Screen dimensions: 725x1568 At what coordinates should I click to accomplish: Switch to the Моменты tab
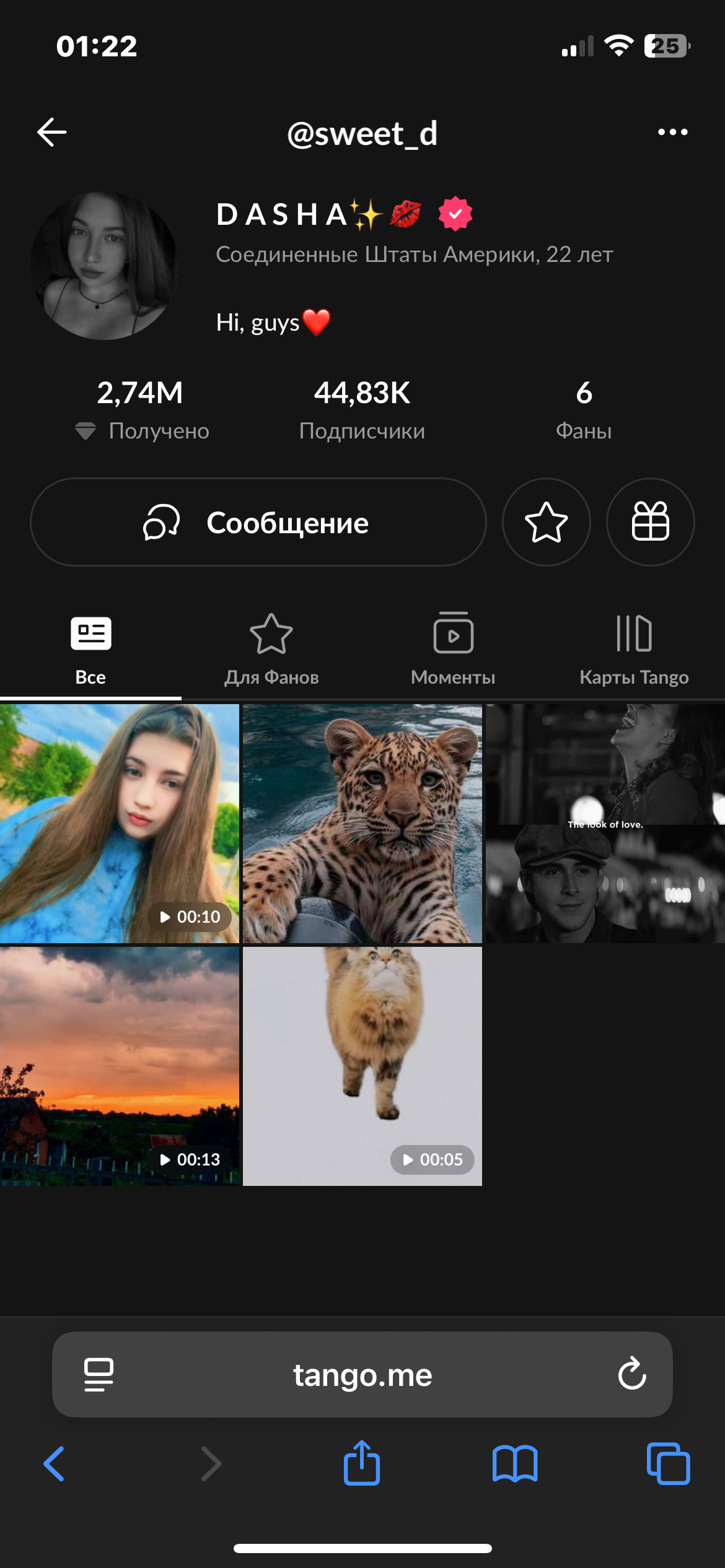pyautogui.click(x=453, y=650)
